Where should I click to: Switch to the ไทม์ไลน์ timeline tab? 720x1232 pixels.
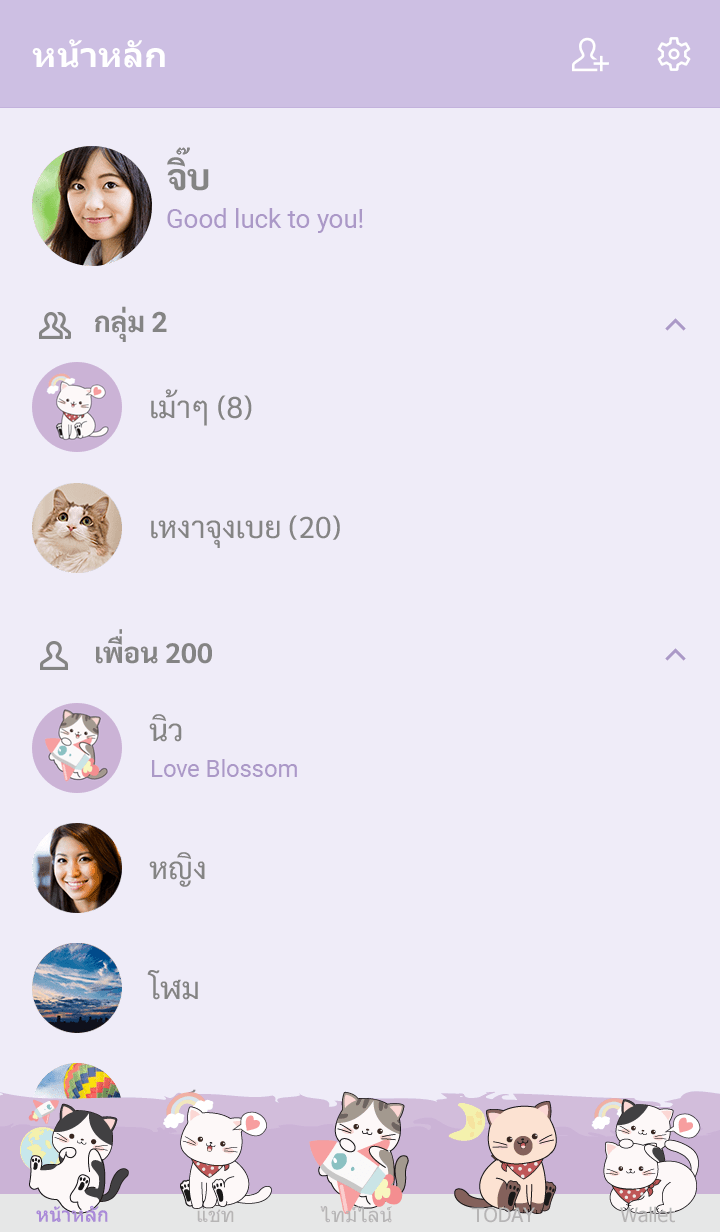click(x=357, y=1170)
